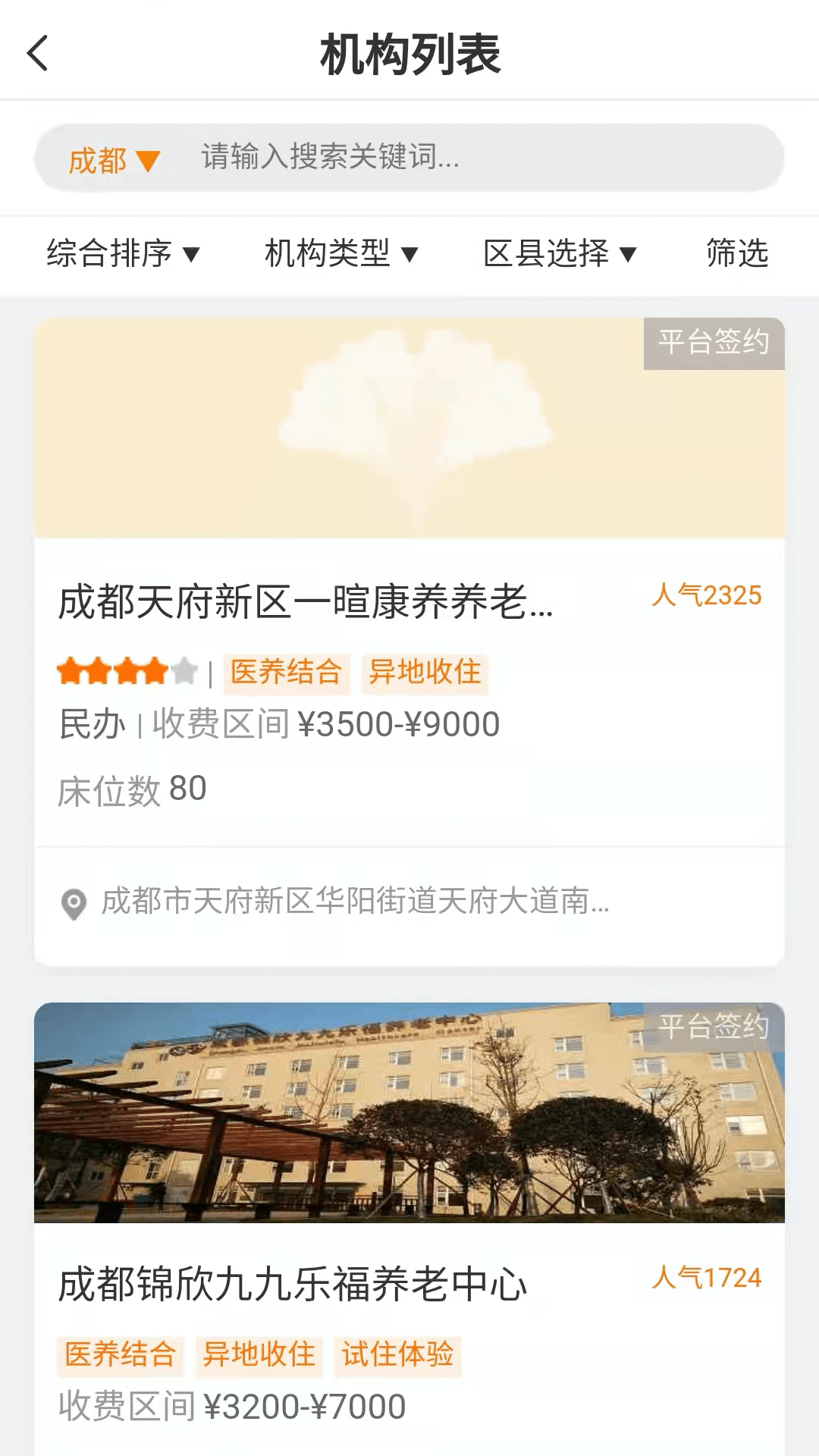The image size is (819, 1456).
Task: Expand the 区县选择 district dropdown
Action: click(x=560, y=253)
